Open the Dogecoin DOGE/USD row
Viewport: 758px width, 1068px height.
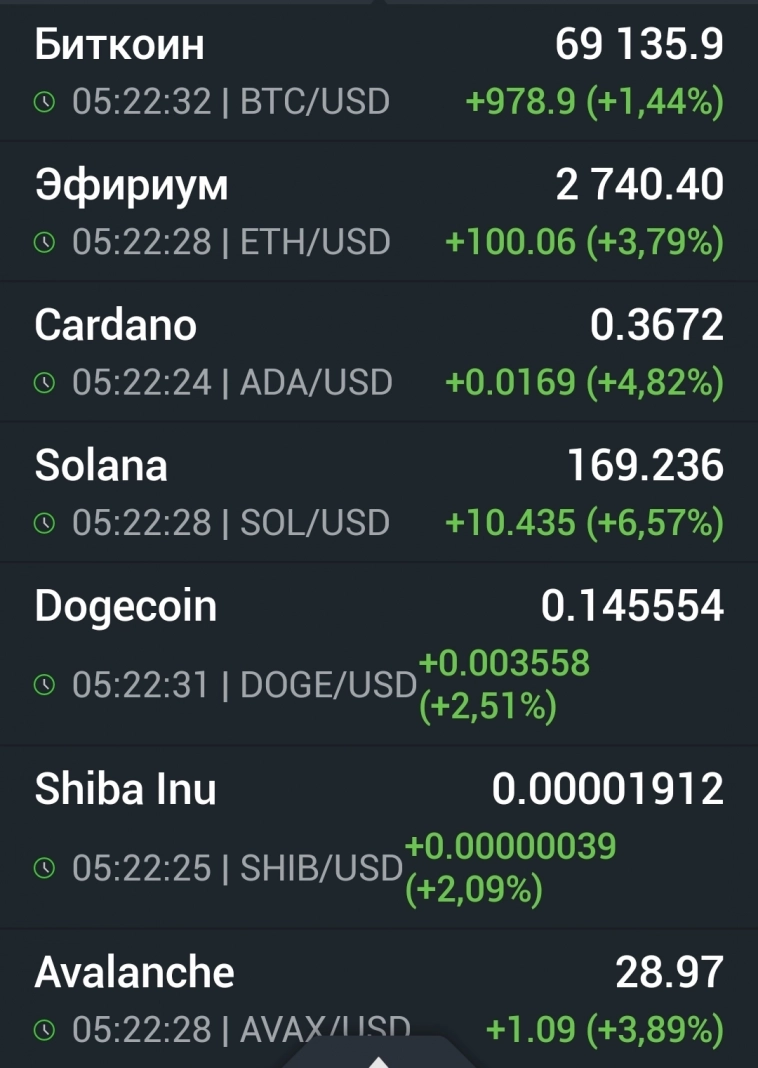pyautogui.click(x=378, y=654)
